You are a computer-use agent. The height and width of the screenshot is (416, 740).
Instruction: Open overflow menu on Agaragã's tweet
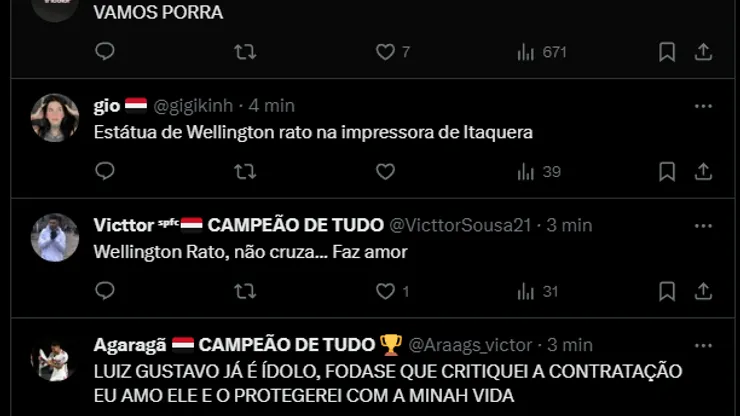click(703, 346)
